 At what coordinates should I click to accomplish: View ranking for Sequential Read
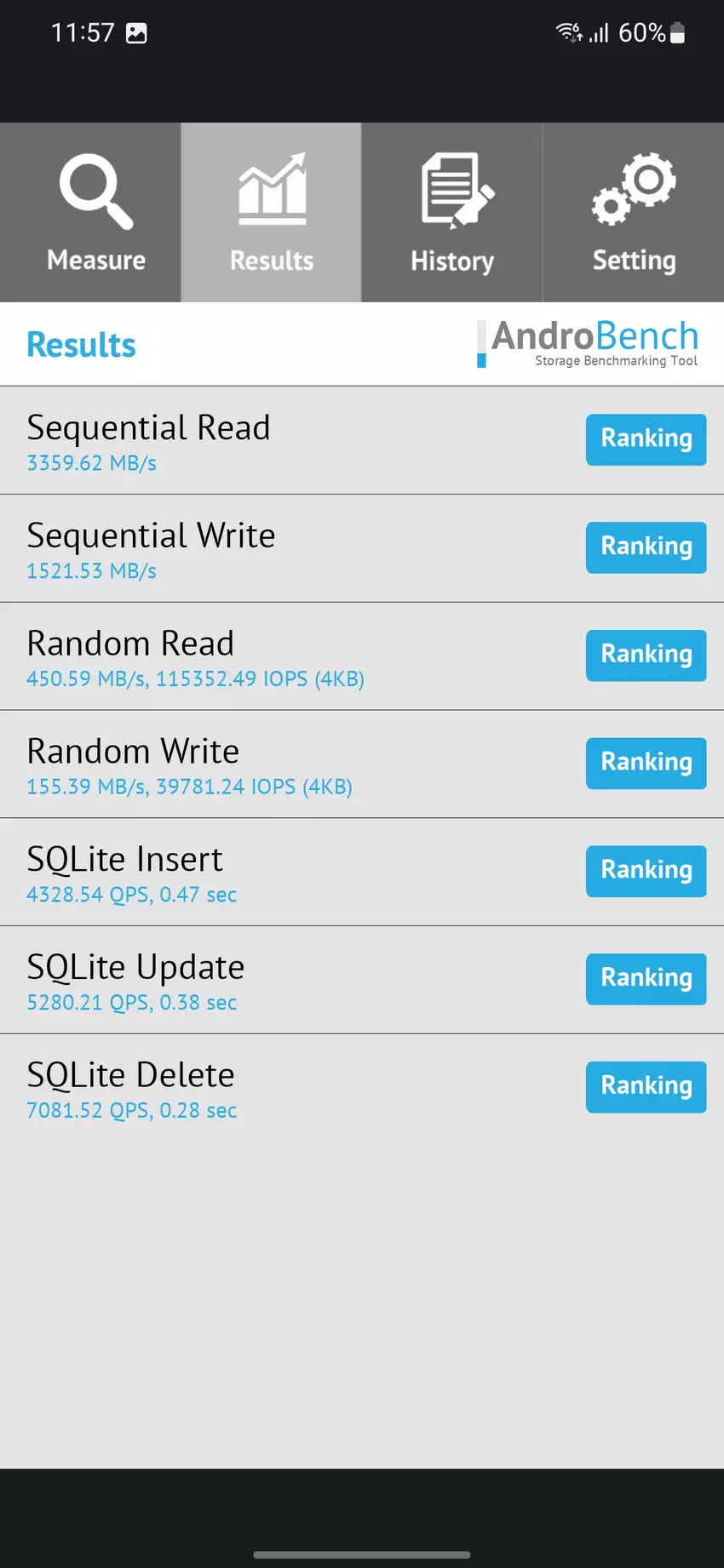(x=646, y=439)
